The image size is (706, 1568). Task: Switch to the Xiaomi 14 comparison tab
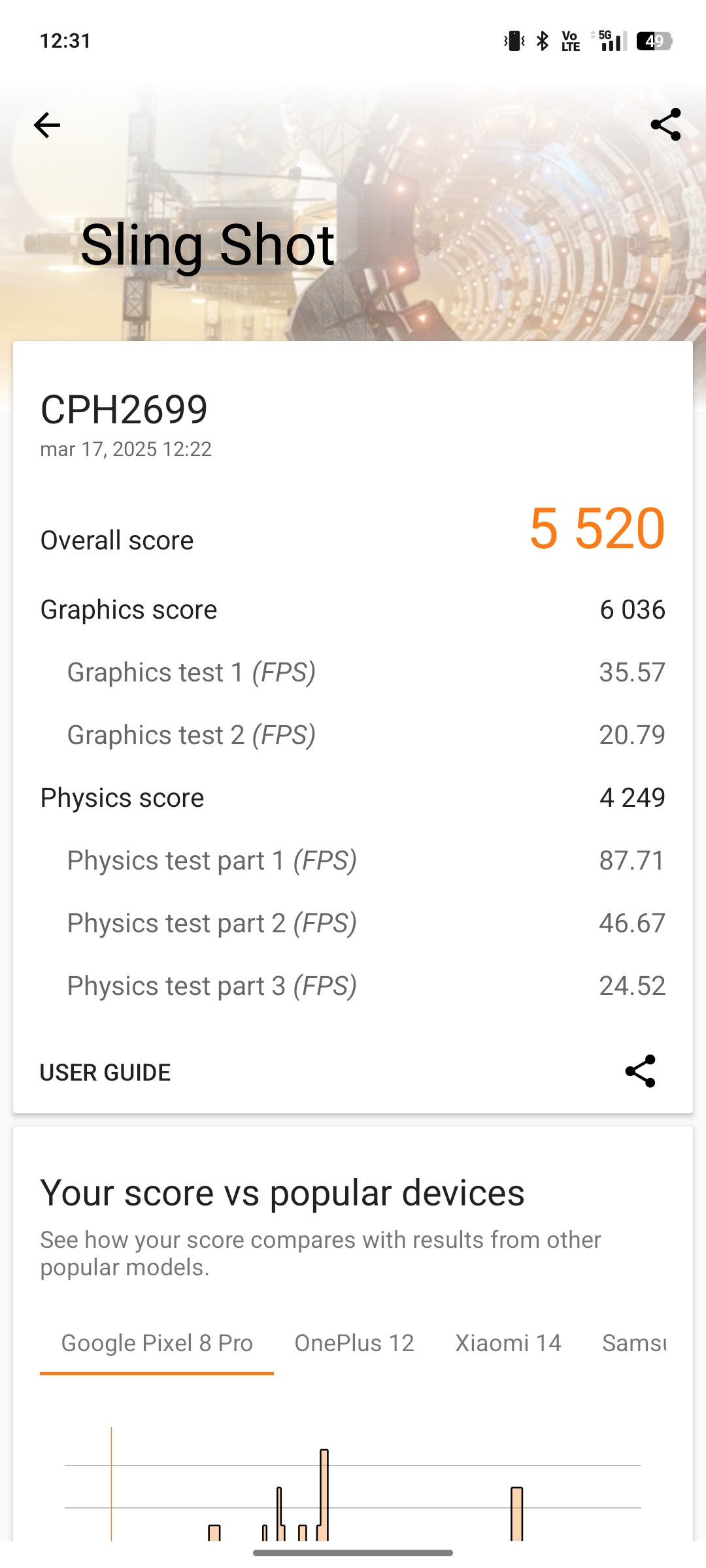(x=508, y=1343)
